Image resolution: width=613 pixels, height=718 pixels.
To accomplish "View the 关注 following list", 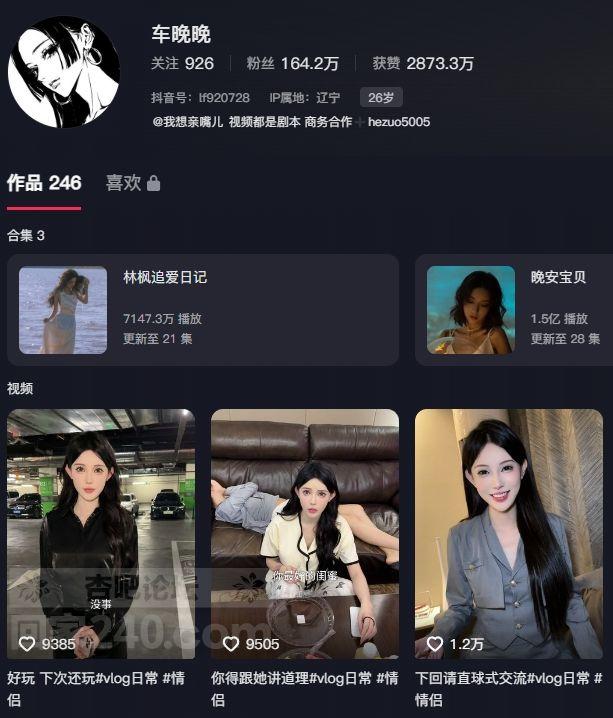I will click(x=182, y=63).
